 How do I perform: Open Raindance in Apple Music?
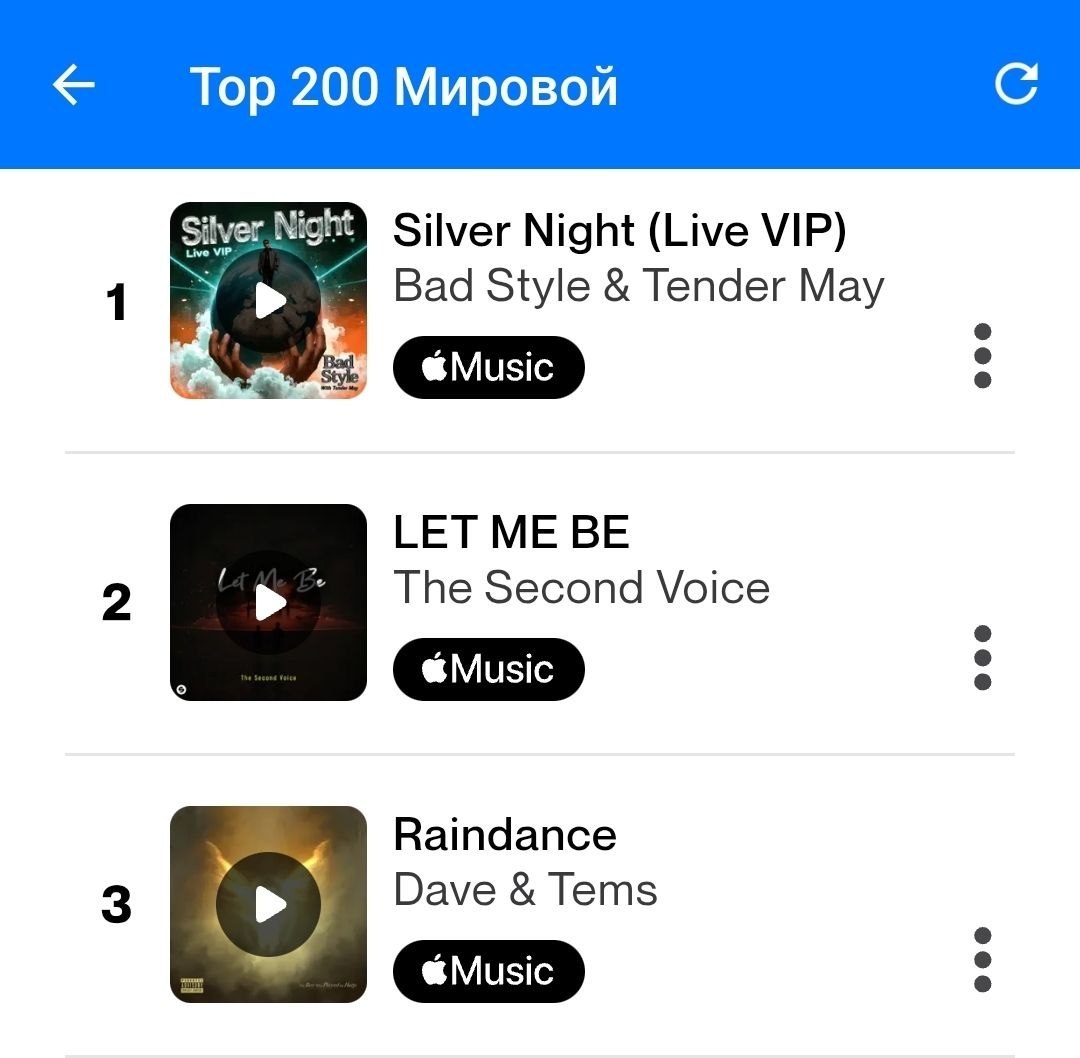pyautogui.click(x=488, y=971)
